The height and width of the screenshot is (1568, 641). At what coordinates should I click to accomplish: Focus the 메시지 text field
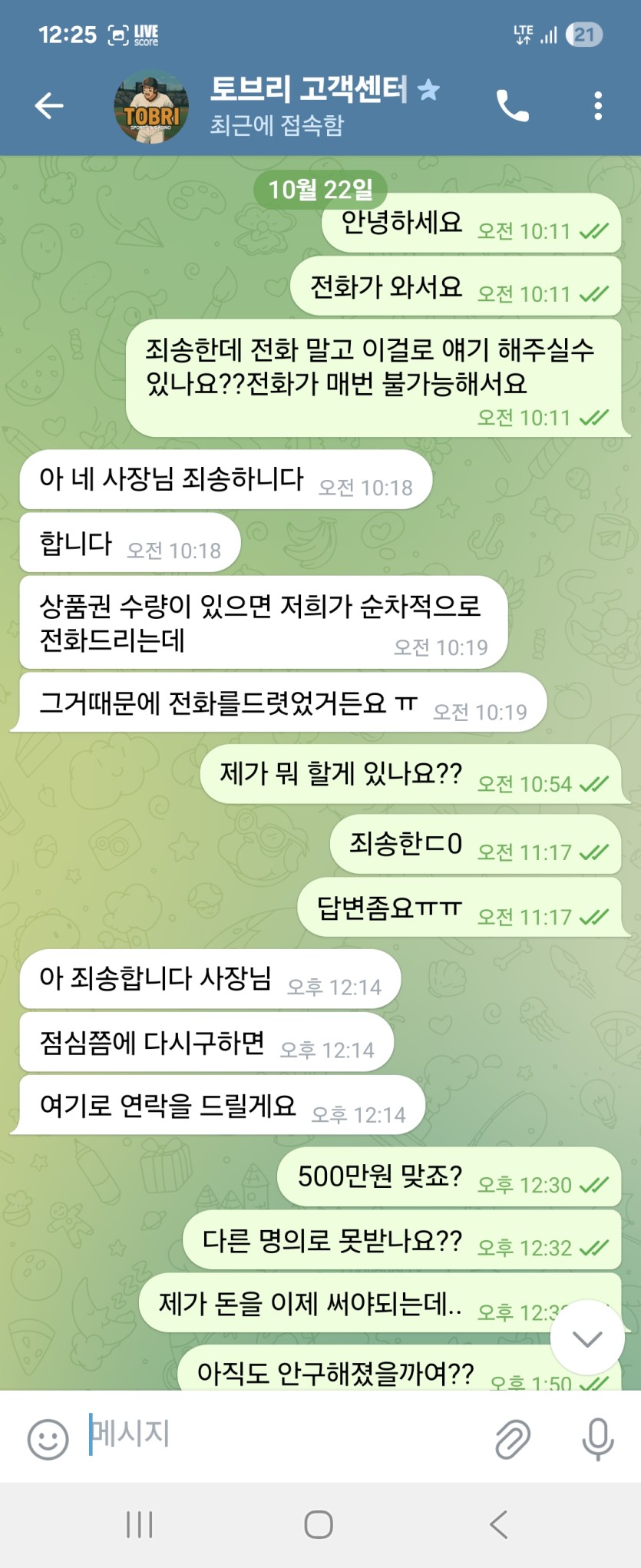click(284, 1434)
